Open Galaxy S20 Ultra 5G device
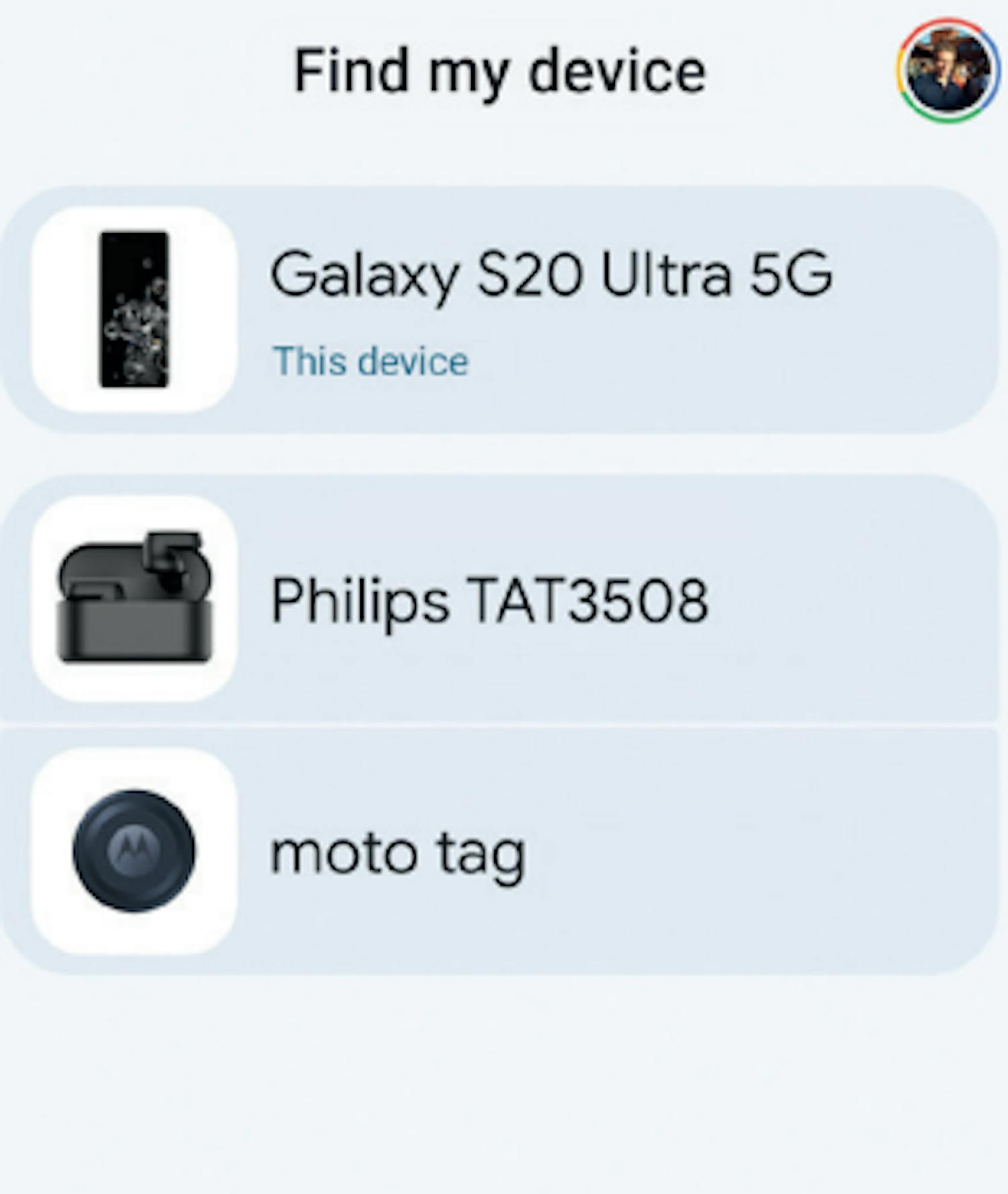The image size is (1008, 1194). pyautogui.click(x=501, y=309)
